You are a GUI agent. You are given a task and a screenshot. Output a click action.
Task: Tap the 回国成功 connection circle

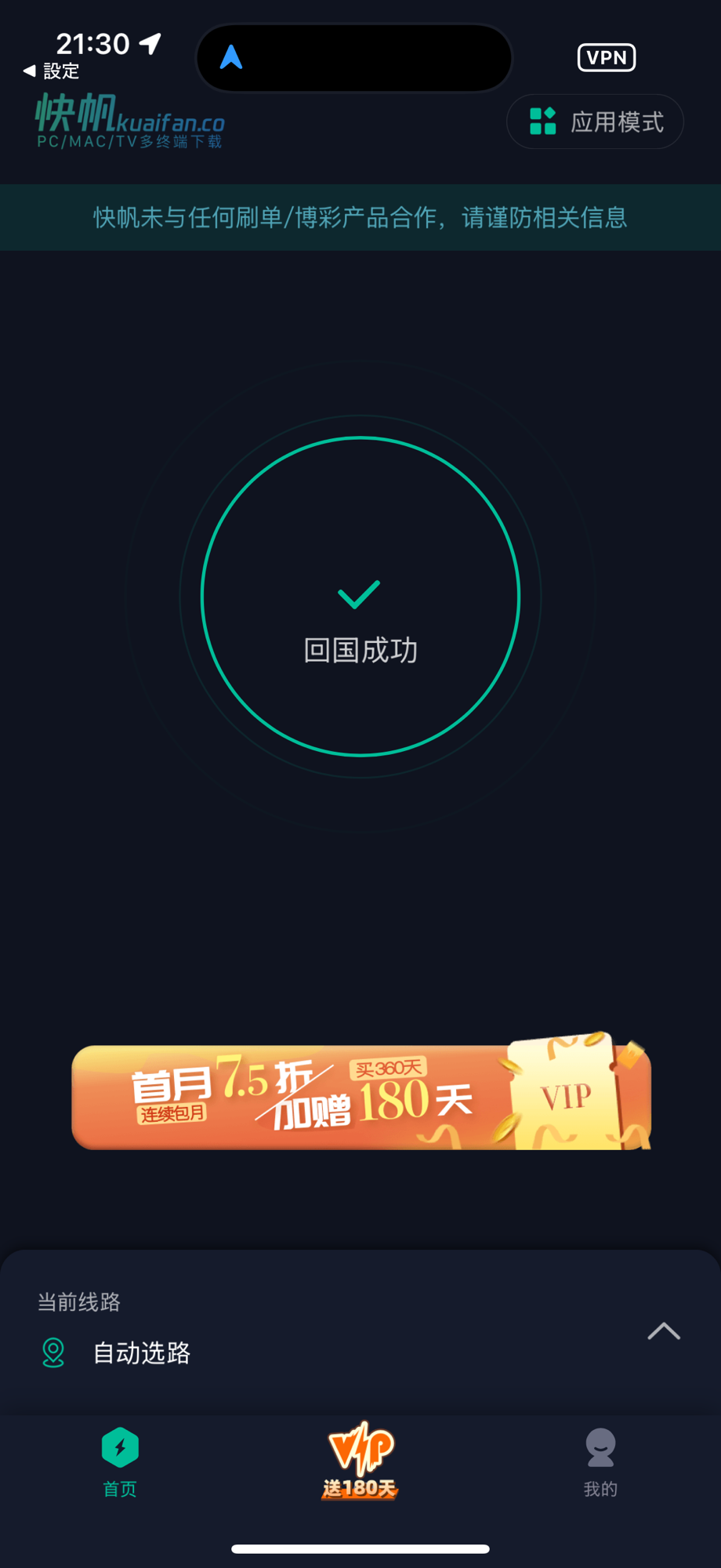pyautogui.click(x=360, y=597)
